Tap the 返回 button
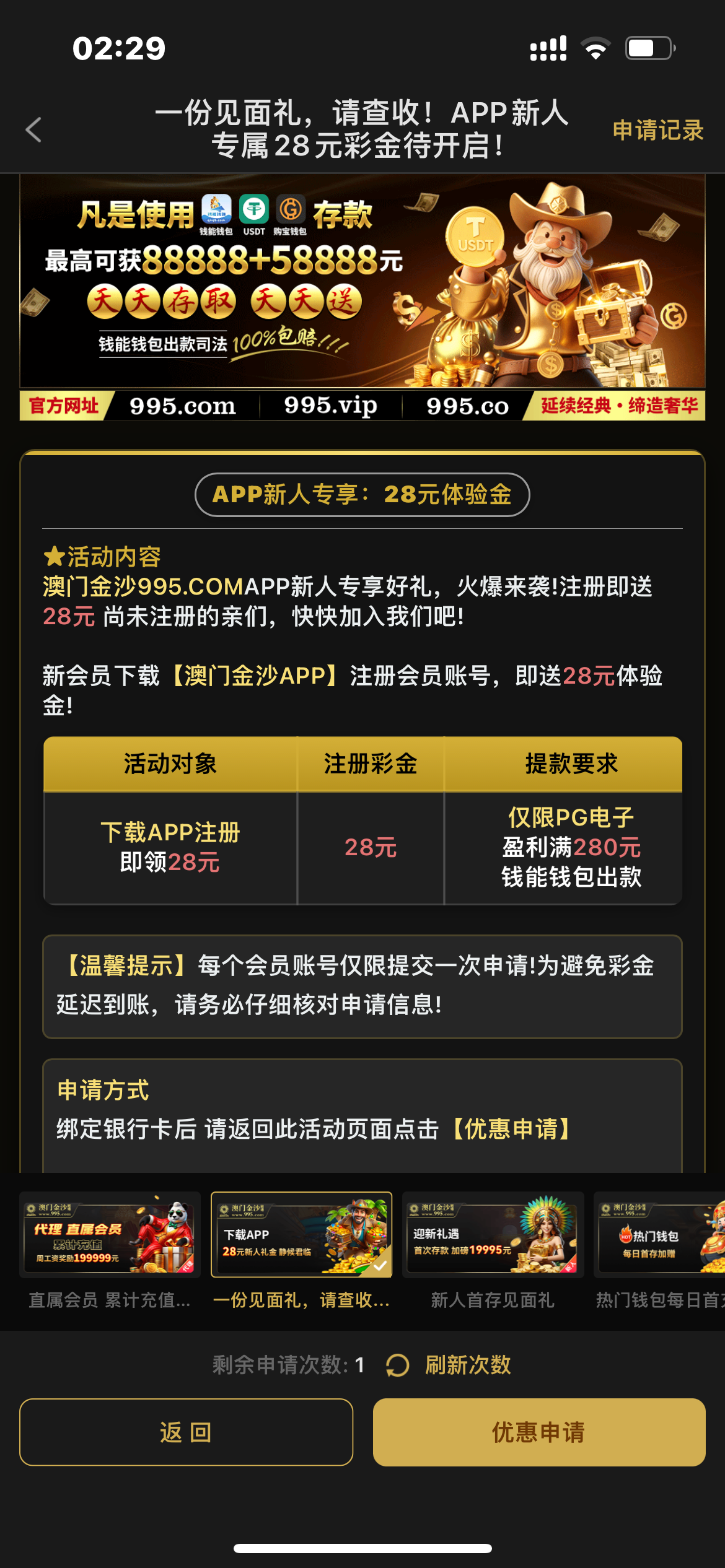 186,1432
